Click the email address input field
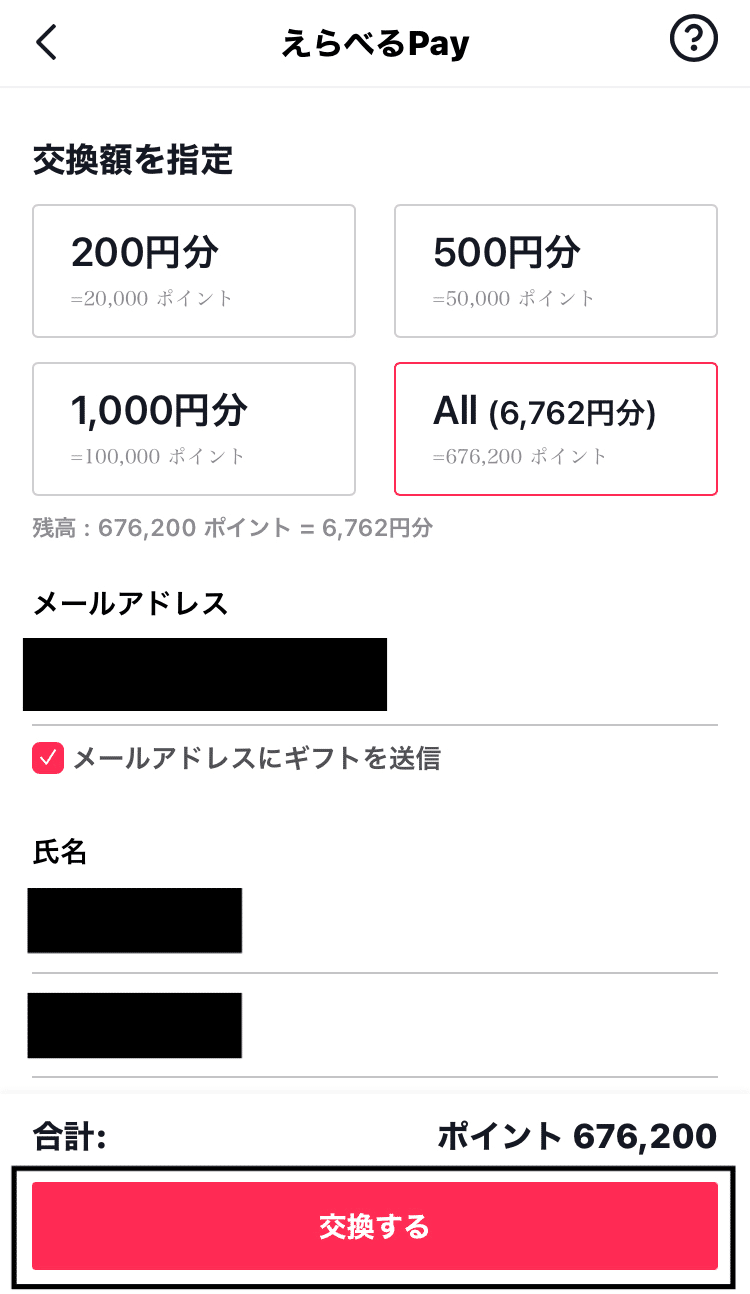This screenshot has width=750, height=1294. point(204,674)
